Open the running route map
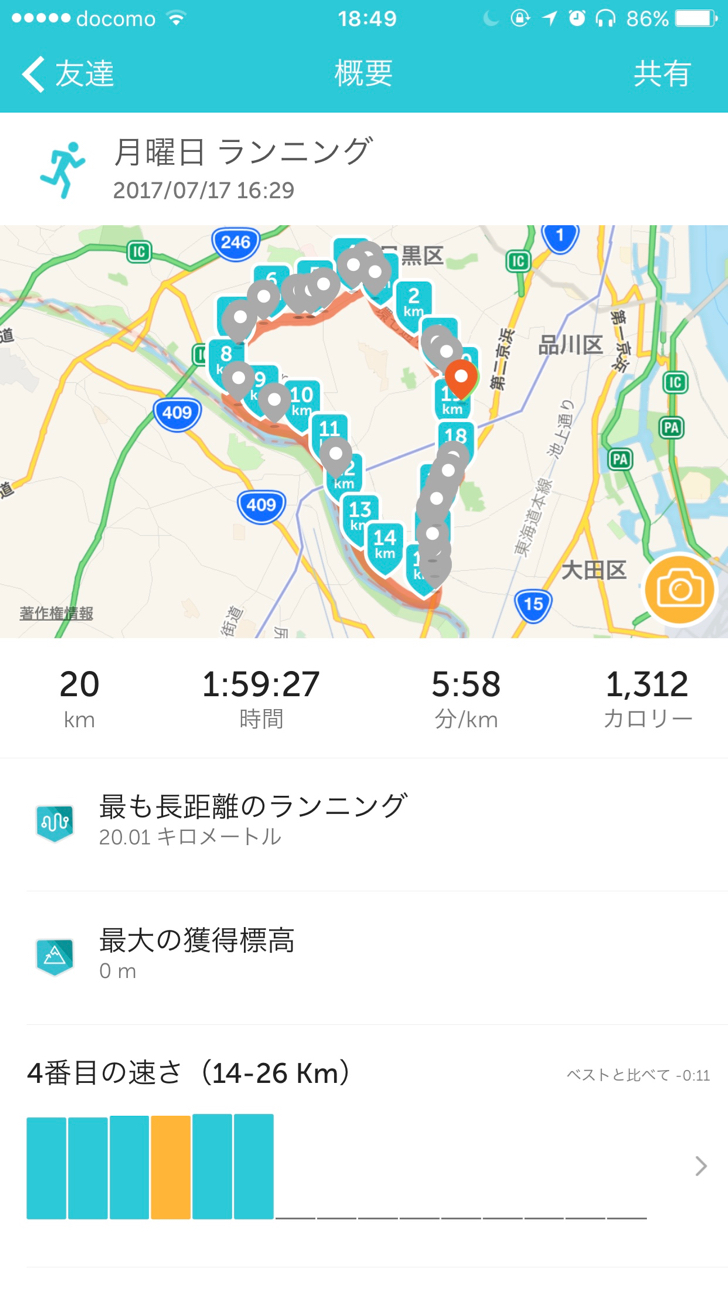The width and height of the screenshot is (728, 1294). (x=364, y=432)
